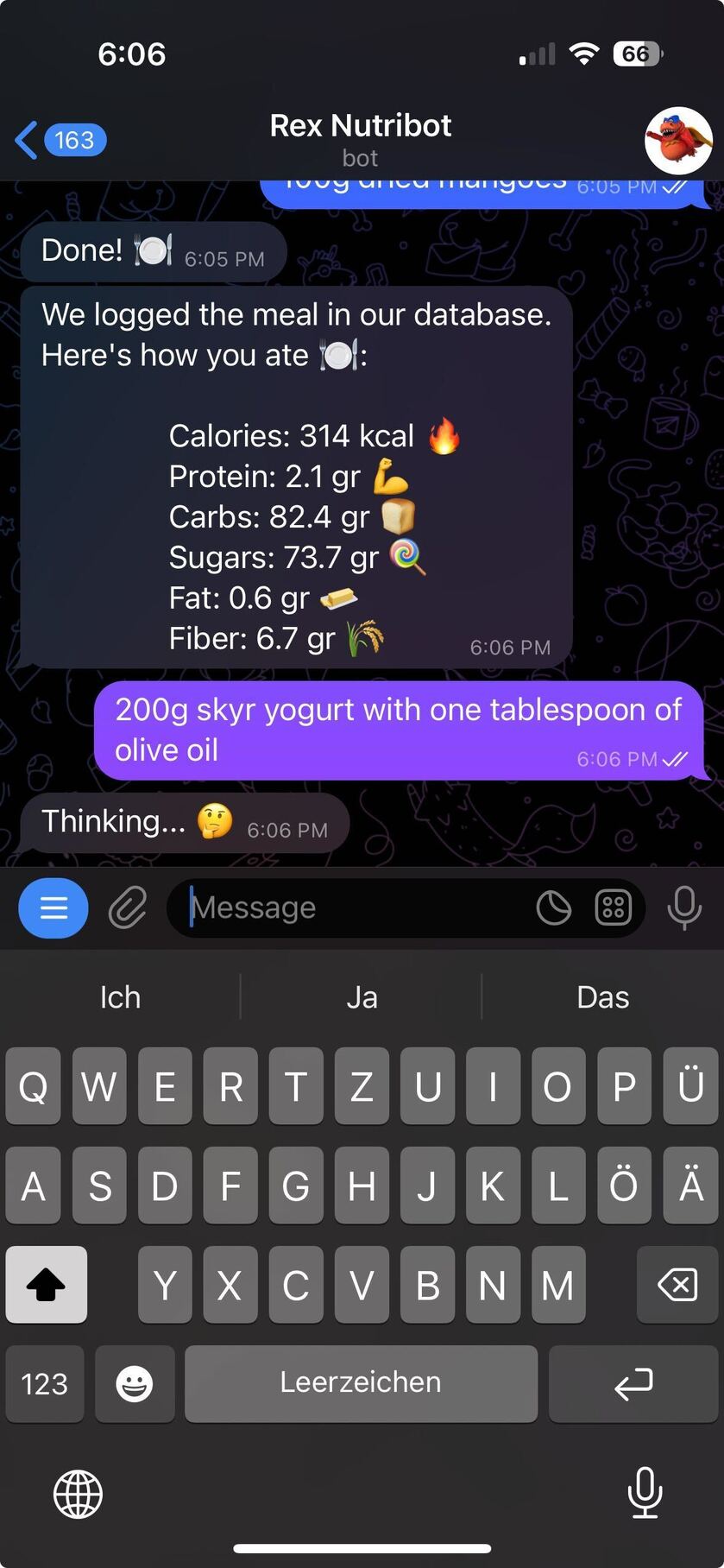Choose the suggestion "Ja"
Viewport: 724px width, 1568px height.
pyautogui.click(x=362, y=997)
